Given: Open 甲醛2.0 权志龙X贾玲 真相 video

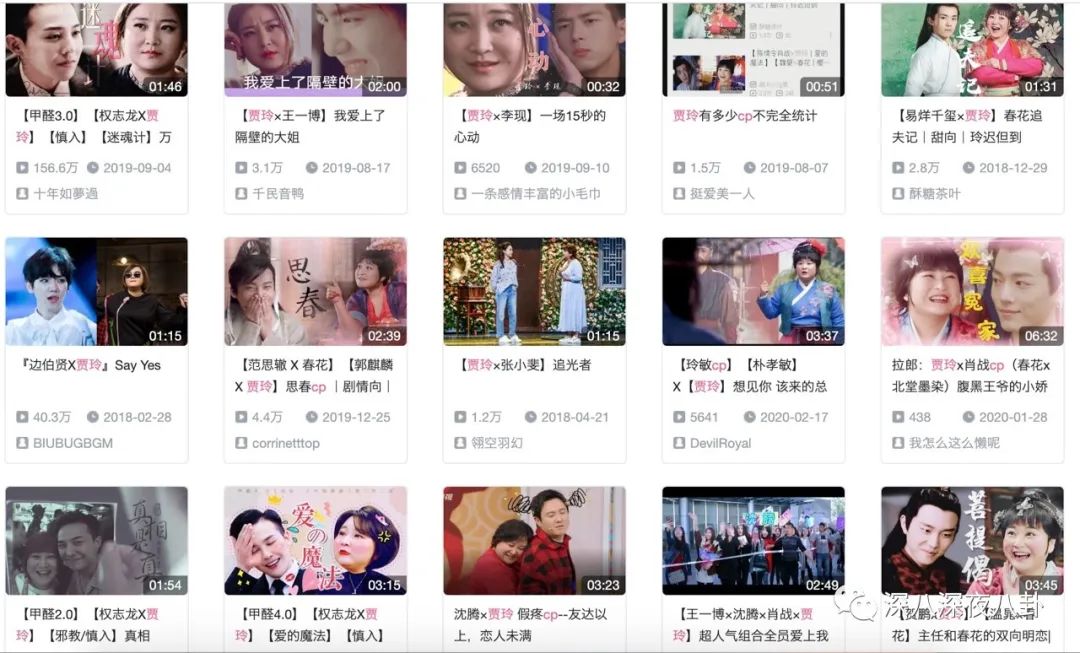Looking at the screenshot, I should pyautogui.click(x=96, y=541).
